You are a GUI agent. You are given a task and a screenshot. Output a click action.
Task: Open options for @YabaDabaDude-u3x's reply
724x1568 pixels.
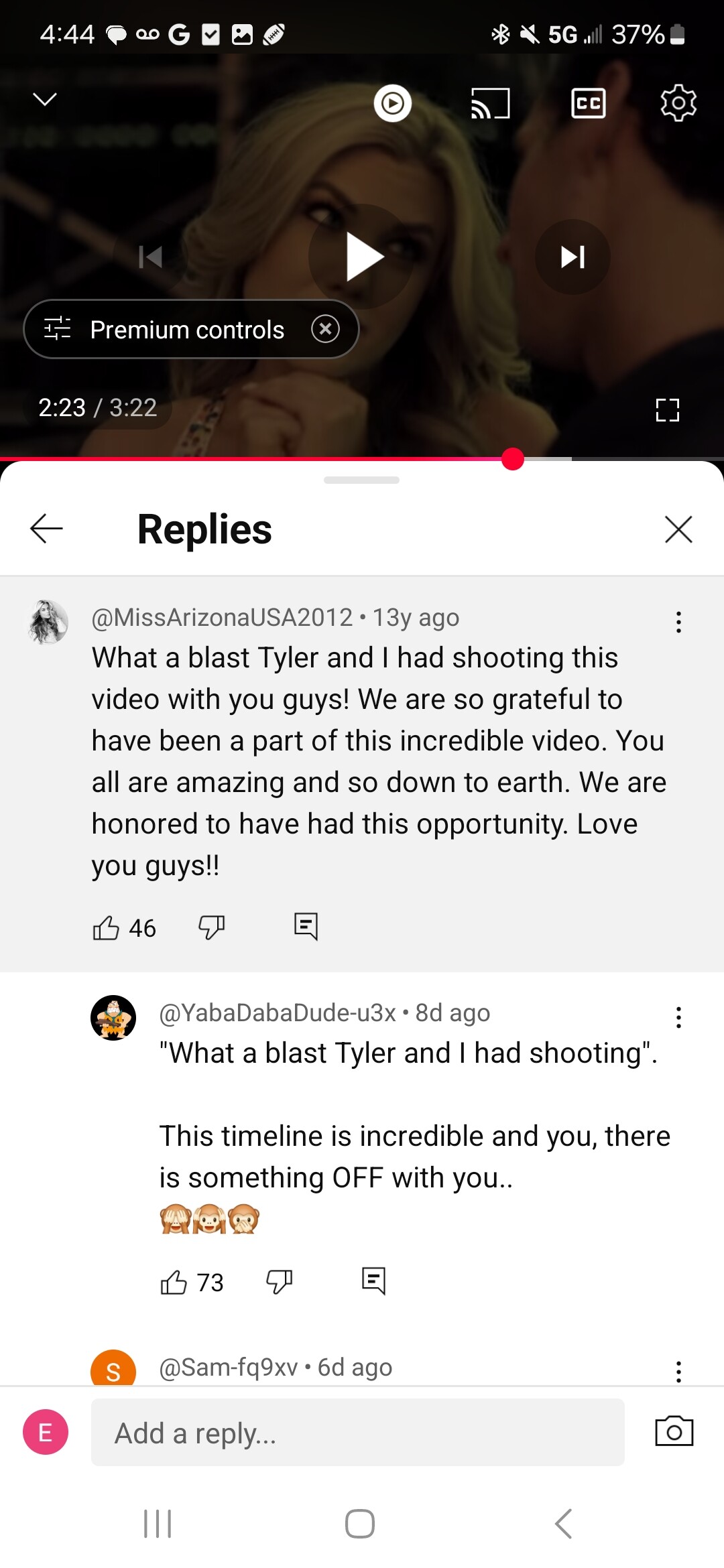(678, 1017)
